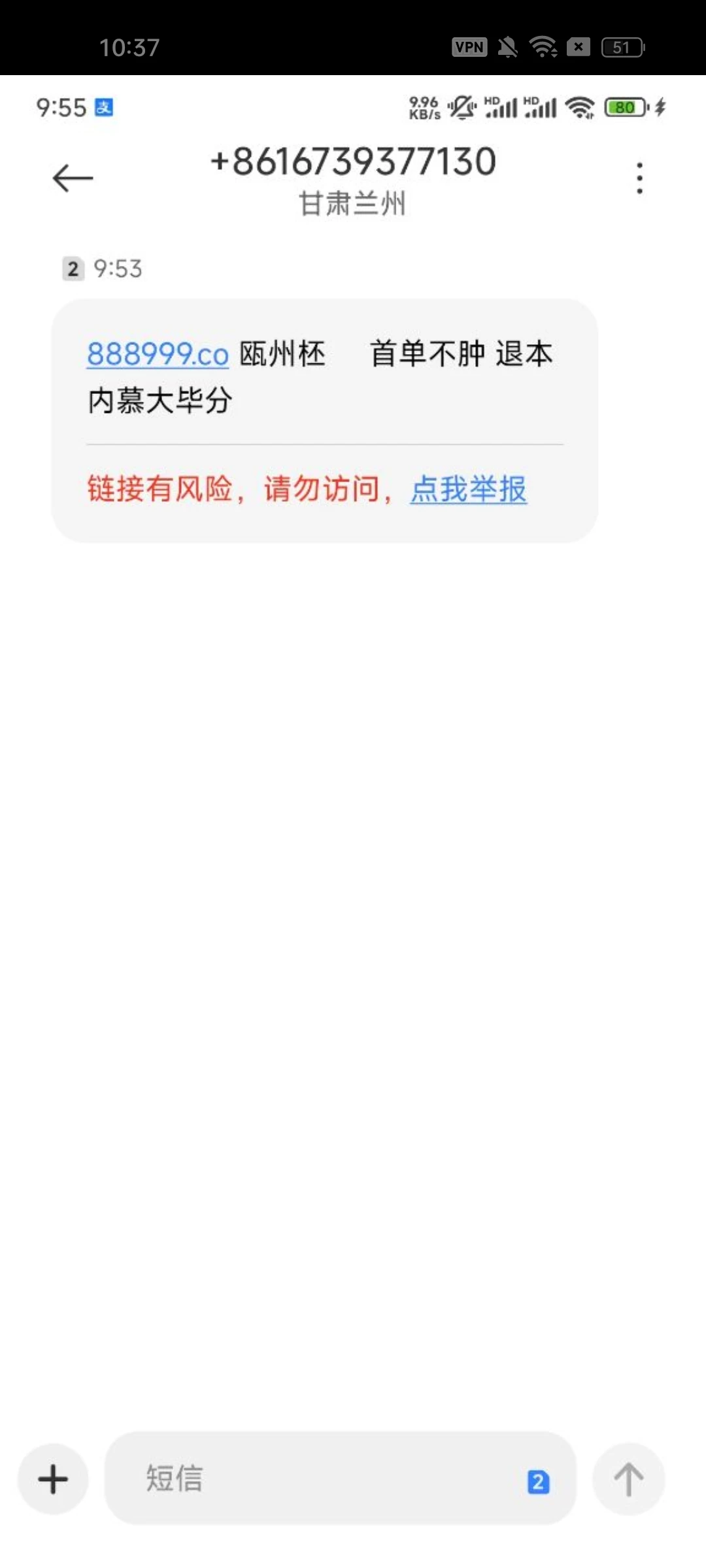Tap the red warning text 链接有风险
The height and width of the screenshot is (1568, 706).
161,490
